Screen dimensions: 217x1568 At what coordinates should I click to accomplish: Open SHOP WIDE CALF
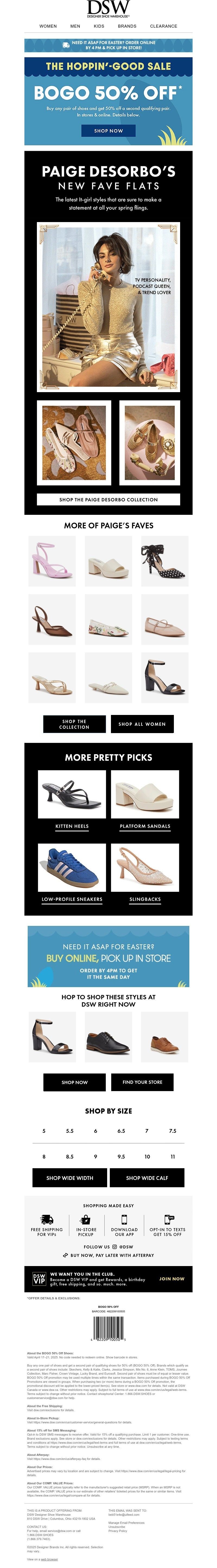coord(147,1177)
